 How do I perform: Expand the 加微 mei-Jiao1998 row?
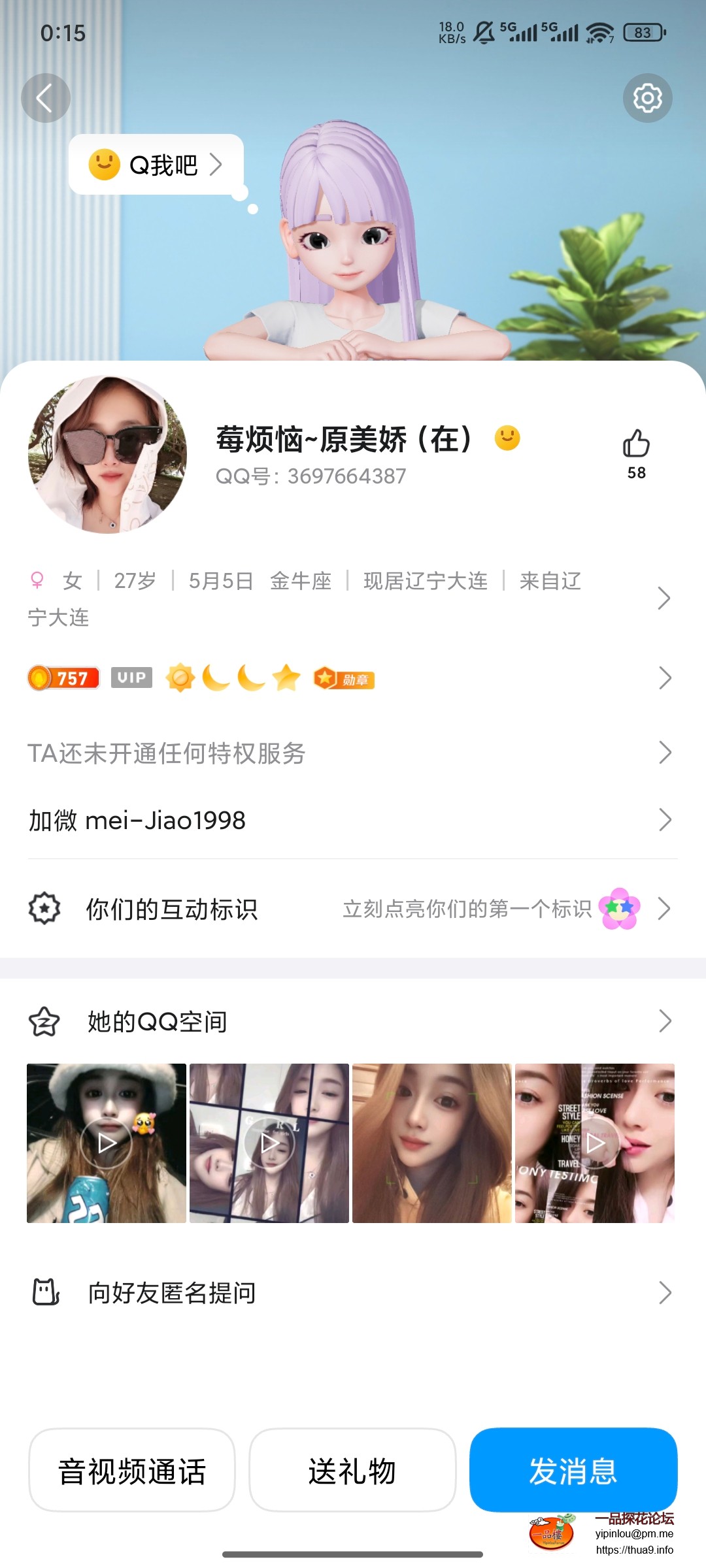coord(665,821)
